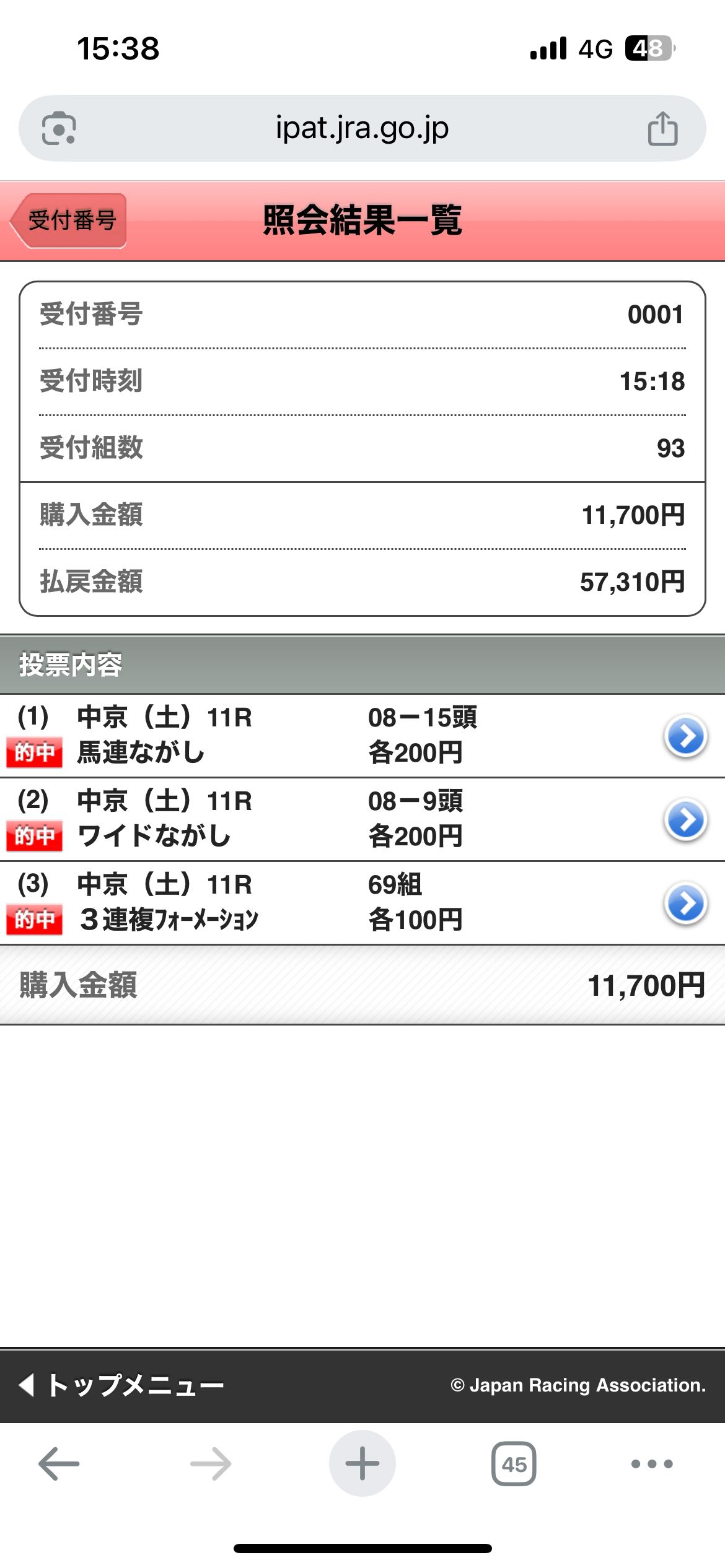Open browser overflow menu

click(651, 1464)
